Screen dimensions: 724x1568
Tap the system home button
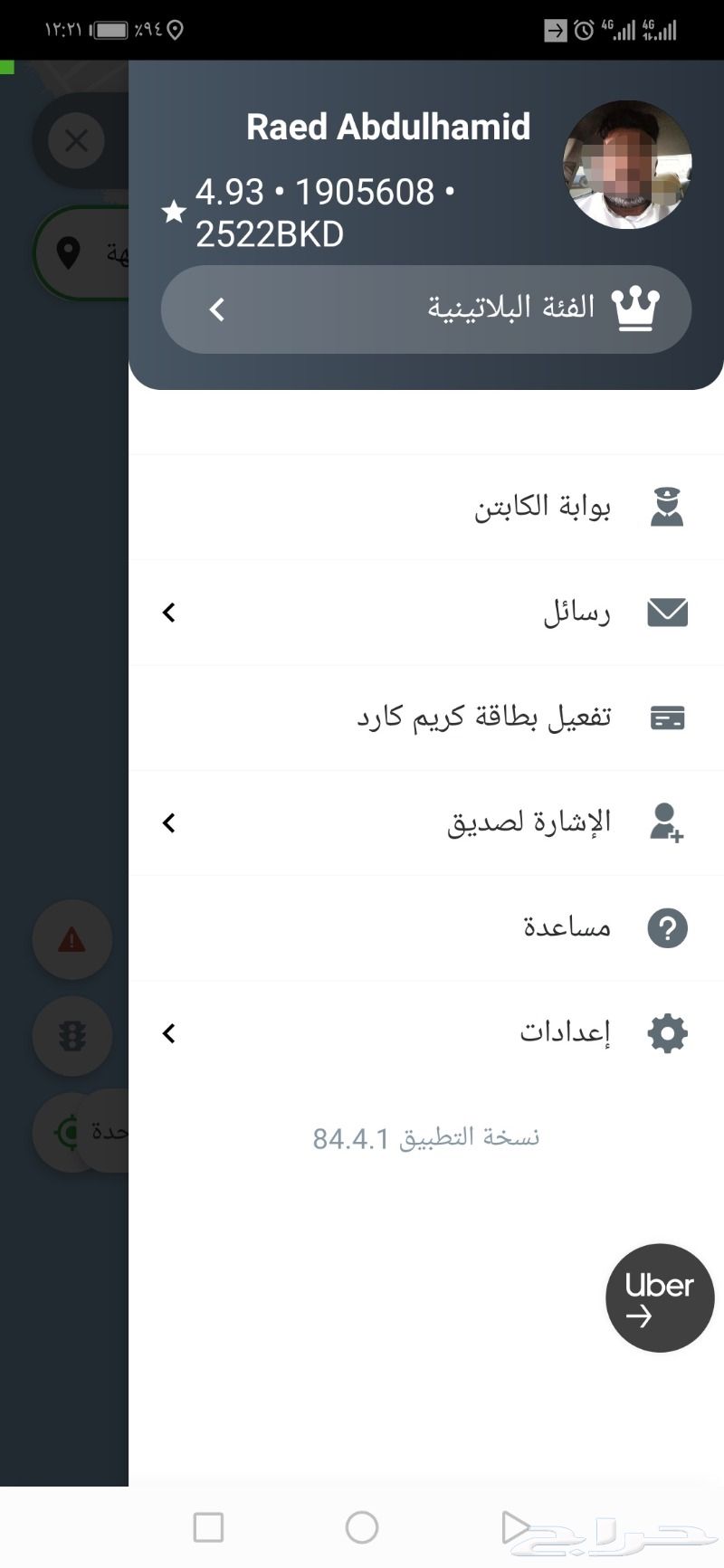pyautogui.click(x=362, y=1527)
